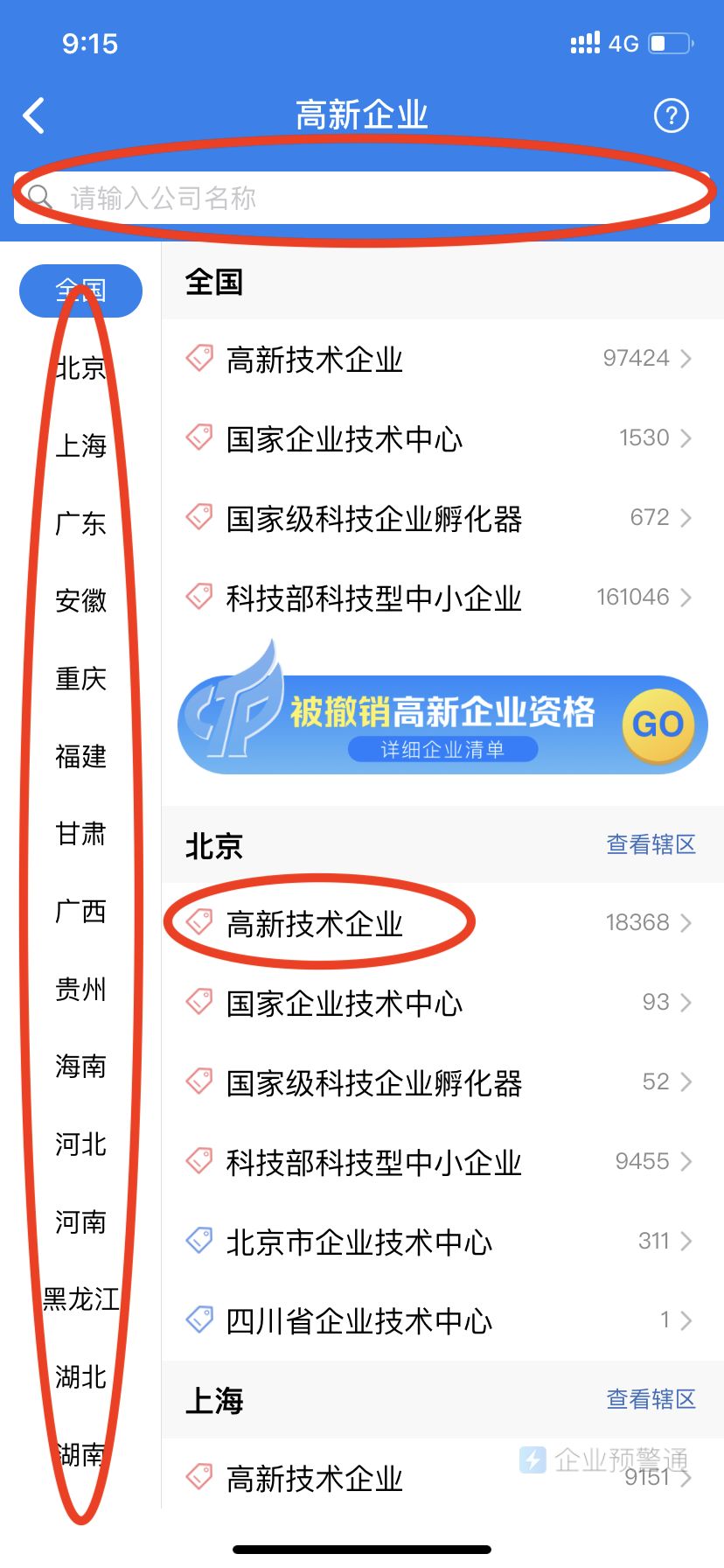
Task: Open 全国 高新技术企业 with 97424 entries
Action: 437,360
